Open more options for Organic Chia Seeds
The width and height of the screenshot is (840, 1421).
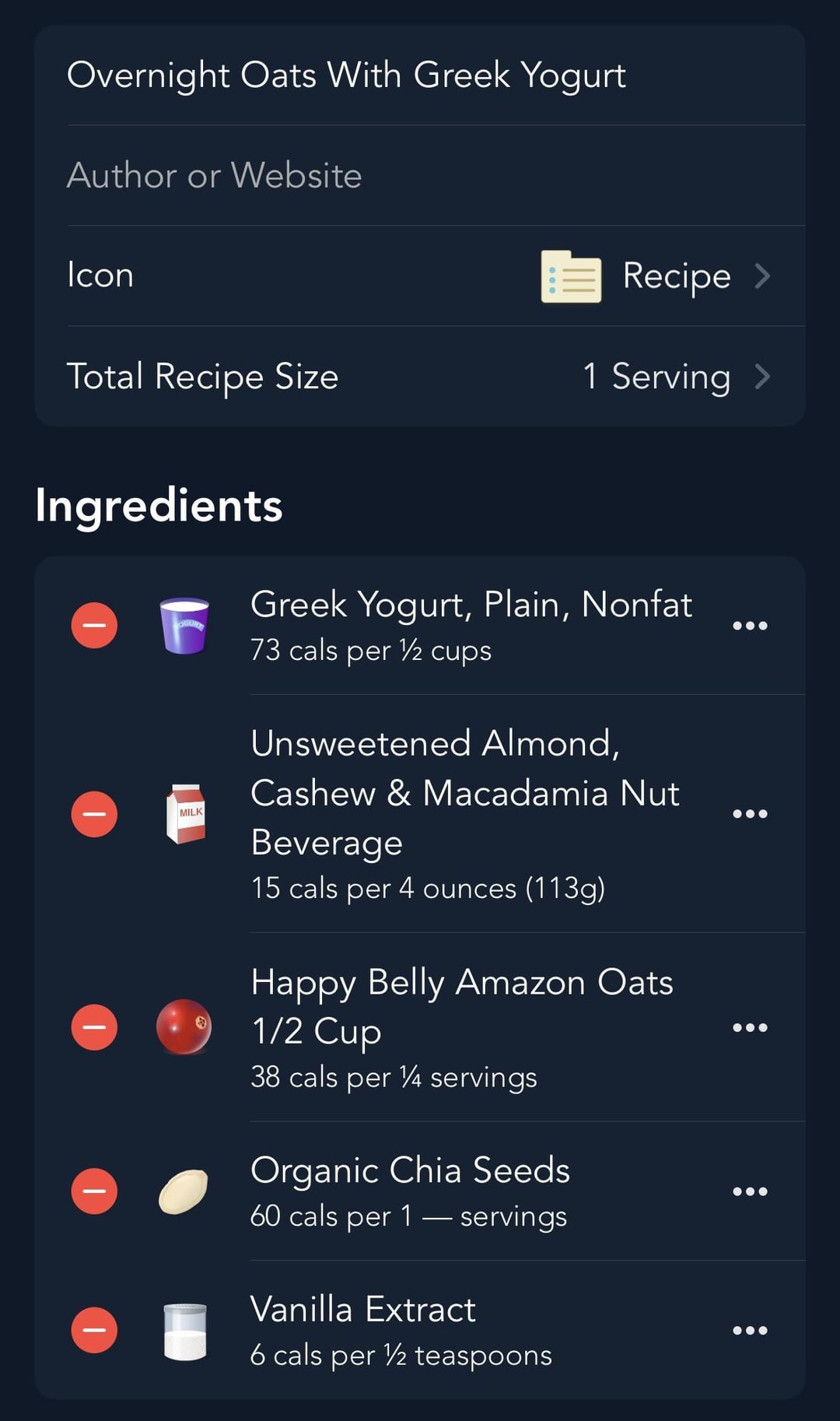click(x=751, y=1191)
